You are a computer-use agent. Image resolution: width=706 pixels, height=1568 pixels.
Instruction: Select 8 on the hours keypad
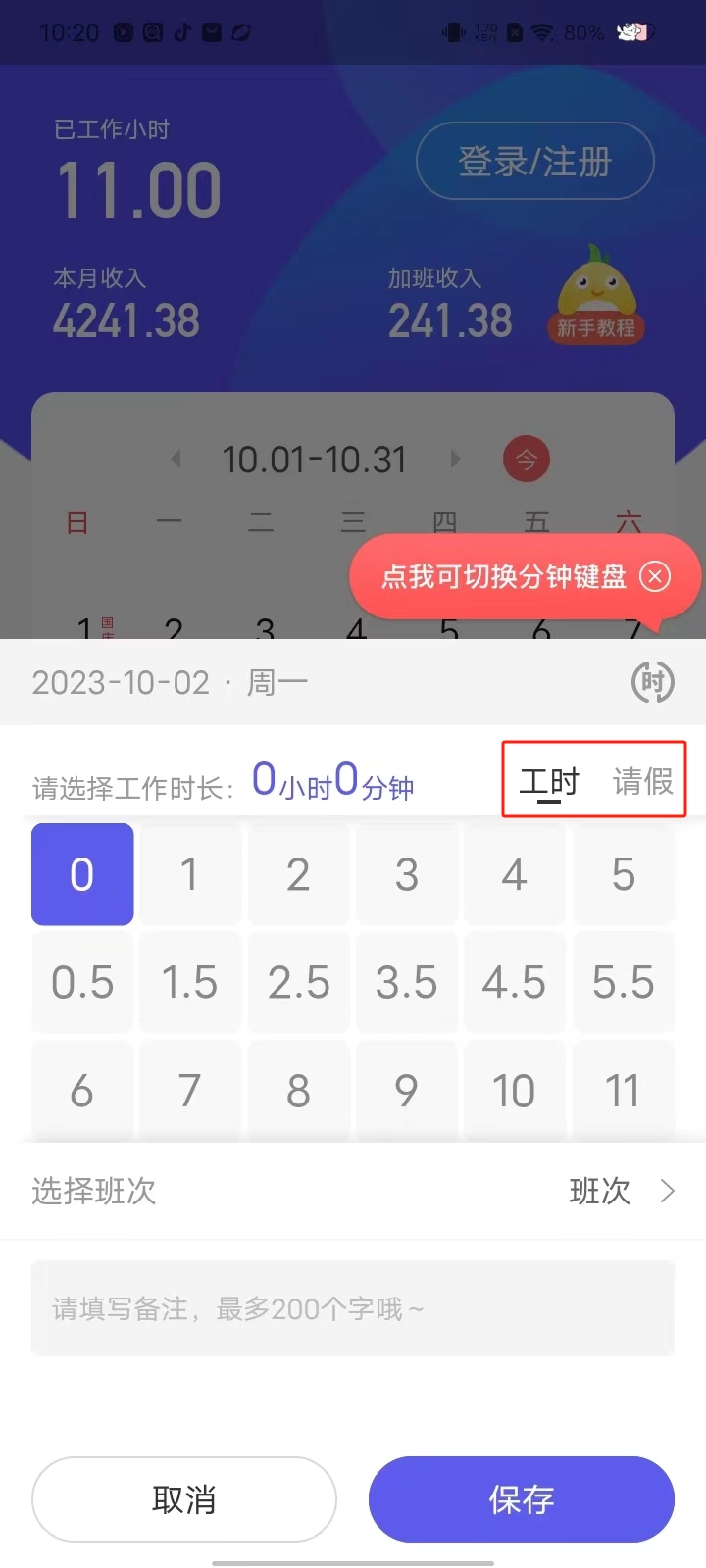[298, 1089]
